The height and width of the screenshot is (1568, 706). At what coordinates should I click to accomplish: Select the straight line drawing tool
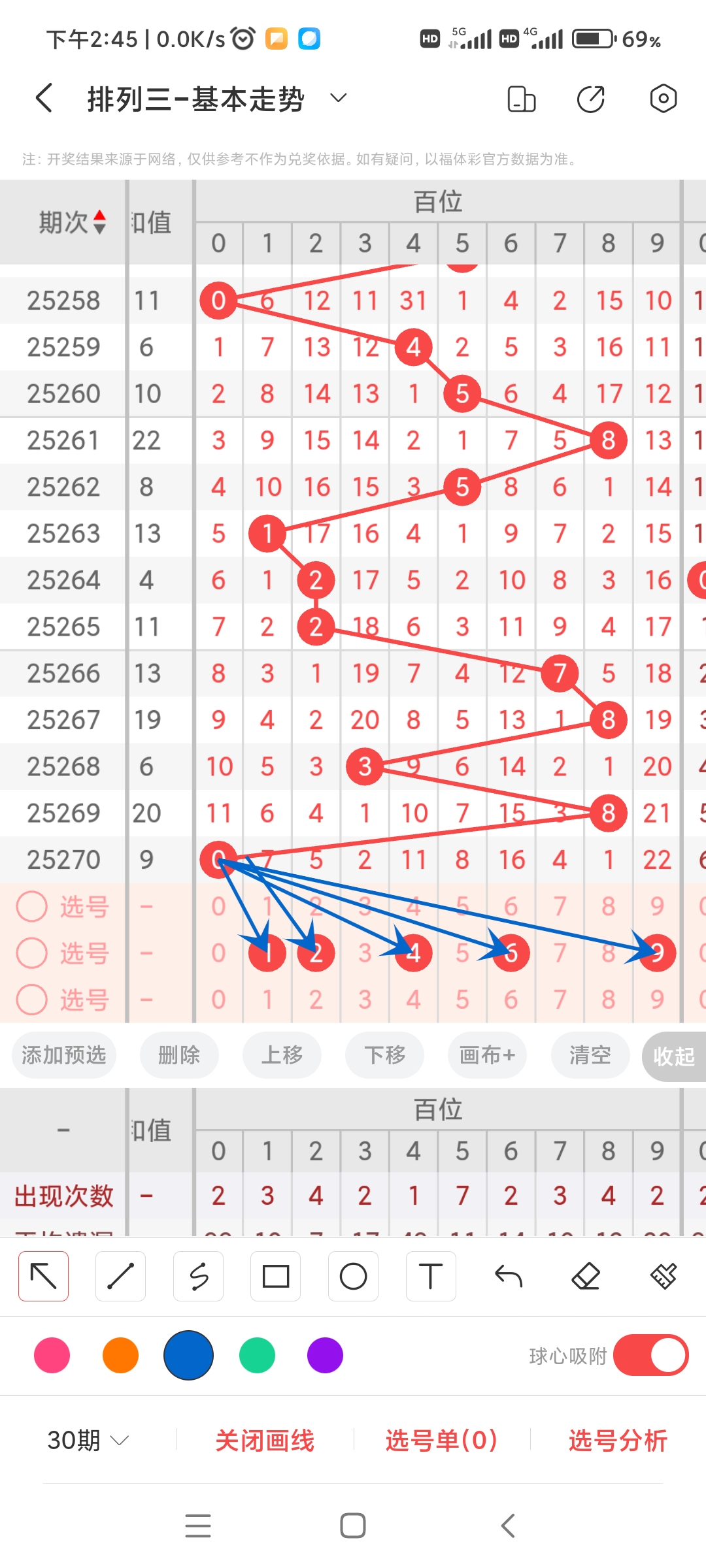(120, 1275)
